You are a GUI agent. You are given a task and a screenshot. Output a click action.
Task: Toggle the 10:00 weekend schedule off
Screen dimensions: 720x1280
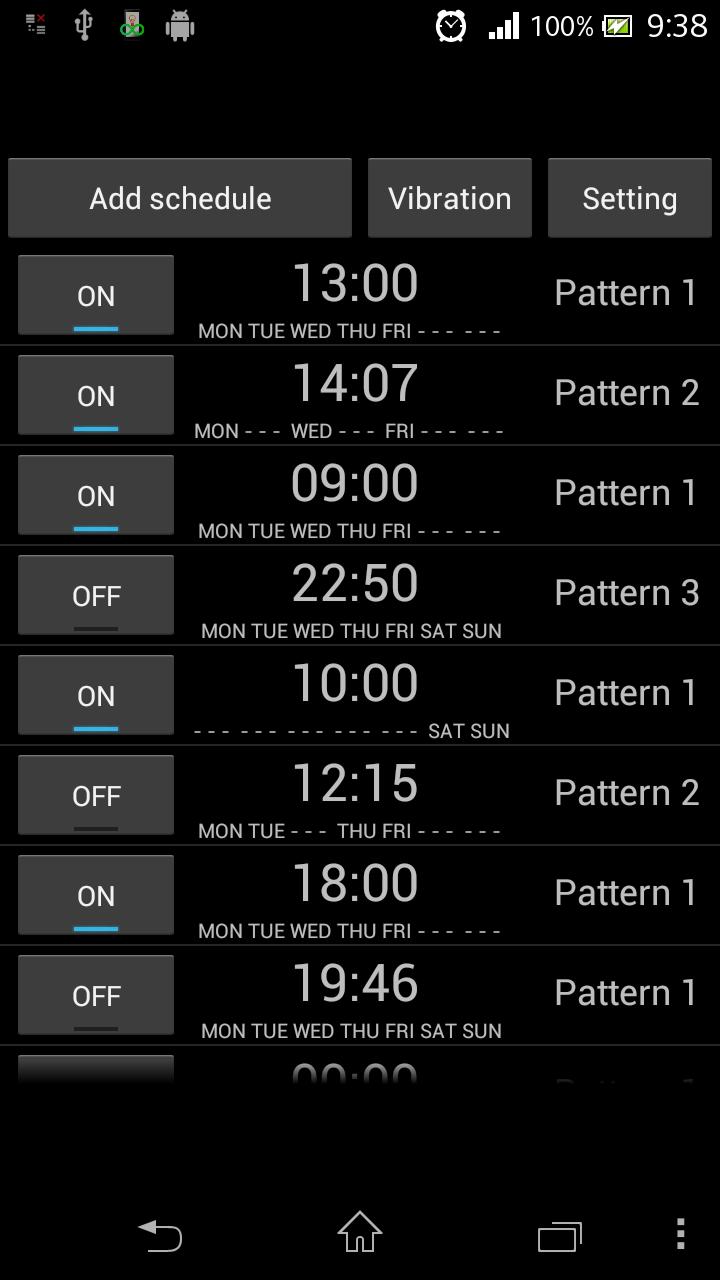(95, 695)
